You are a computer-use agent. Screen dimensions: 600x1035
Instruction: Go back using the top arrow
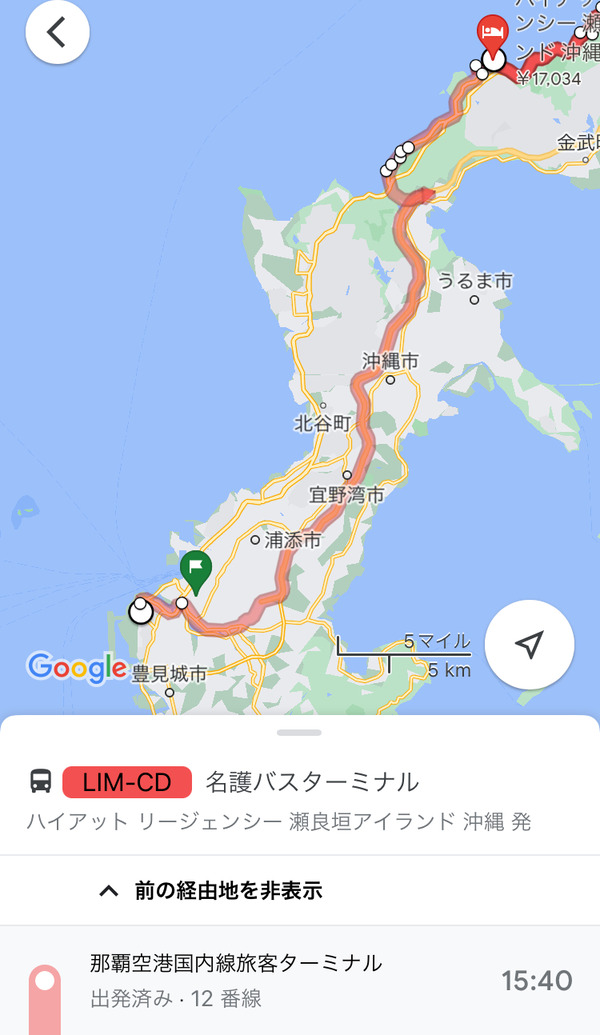(x=57, y=32)
